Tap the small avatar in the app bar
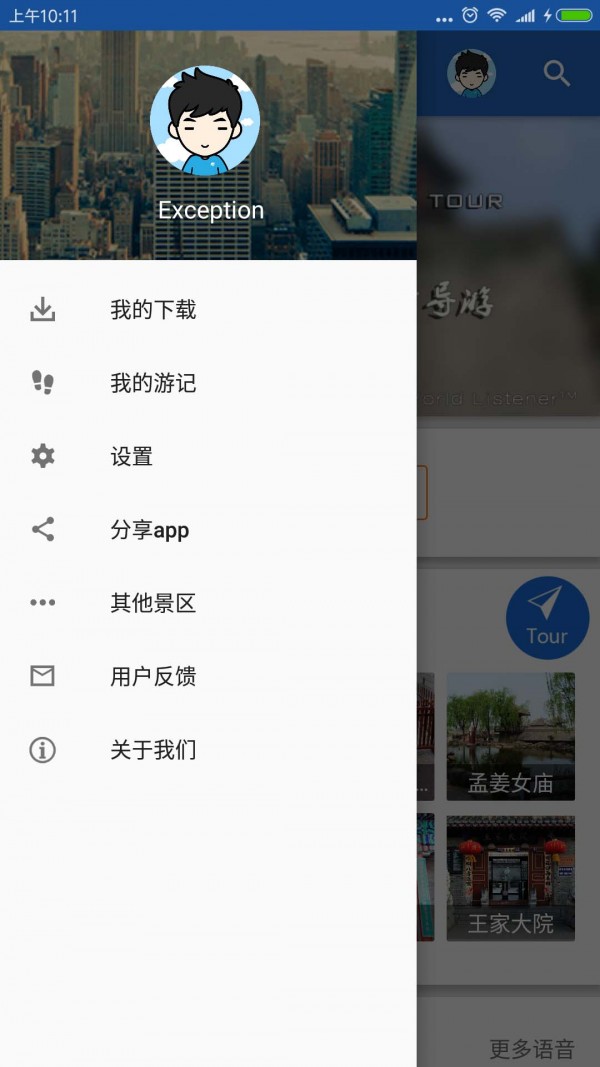600x1067 pixels. coord(471,73)
